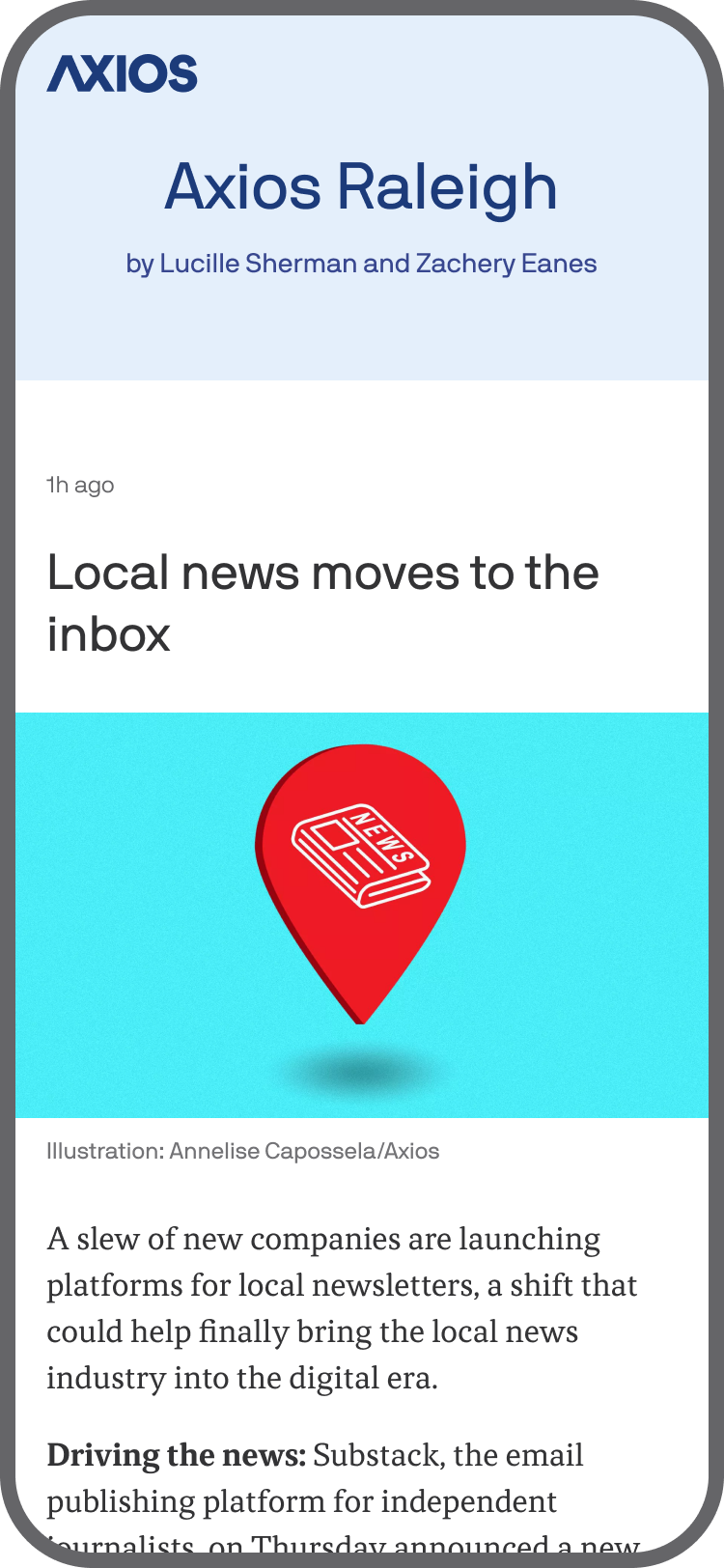Open the "Local news moves to the inbox" story
The image size is (724, 1568).
click(323, 603)
